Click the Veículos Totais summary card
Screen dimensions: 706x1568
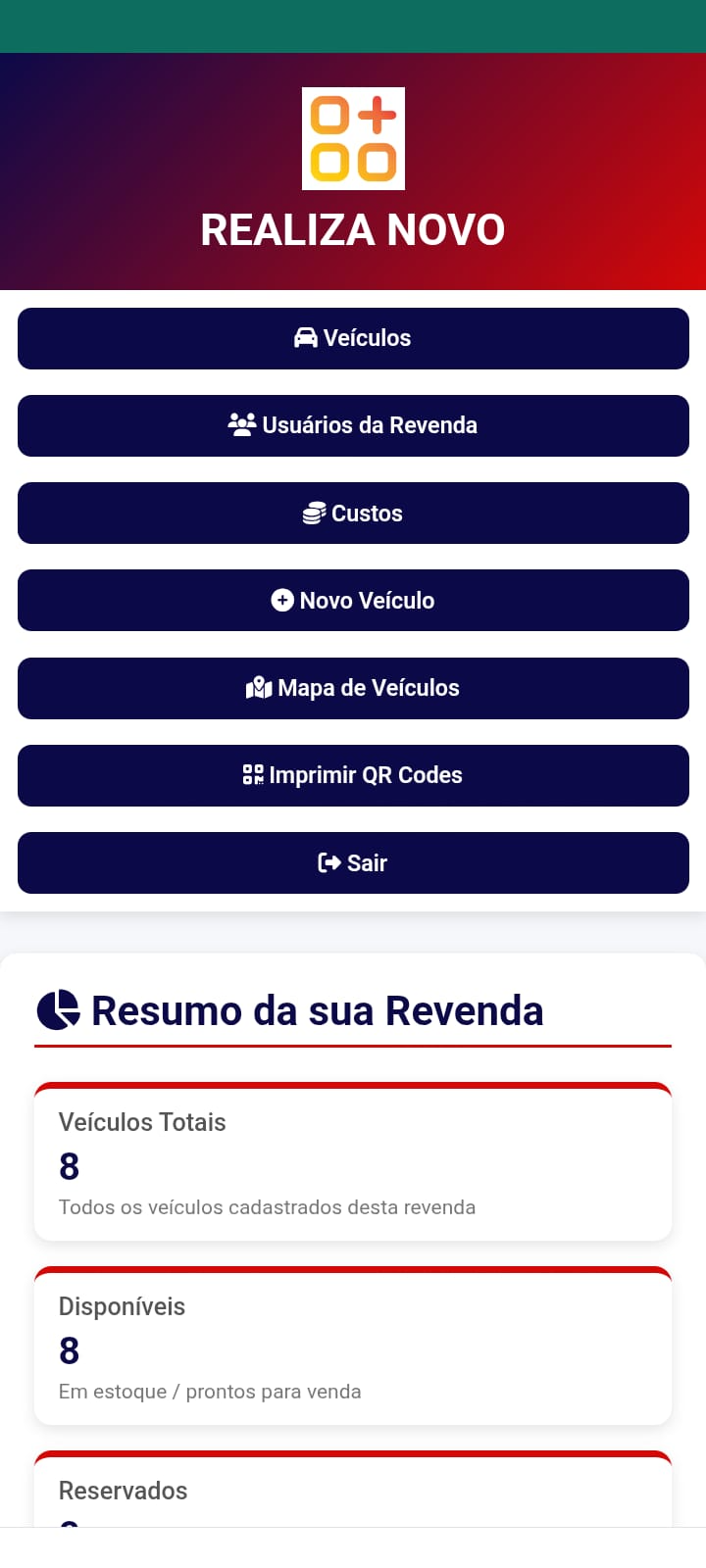pyautogui.click(x=353, y=1162)
